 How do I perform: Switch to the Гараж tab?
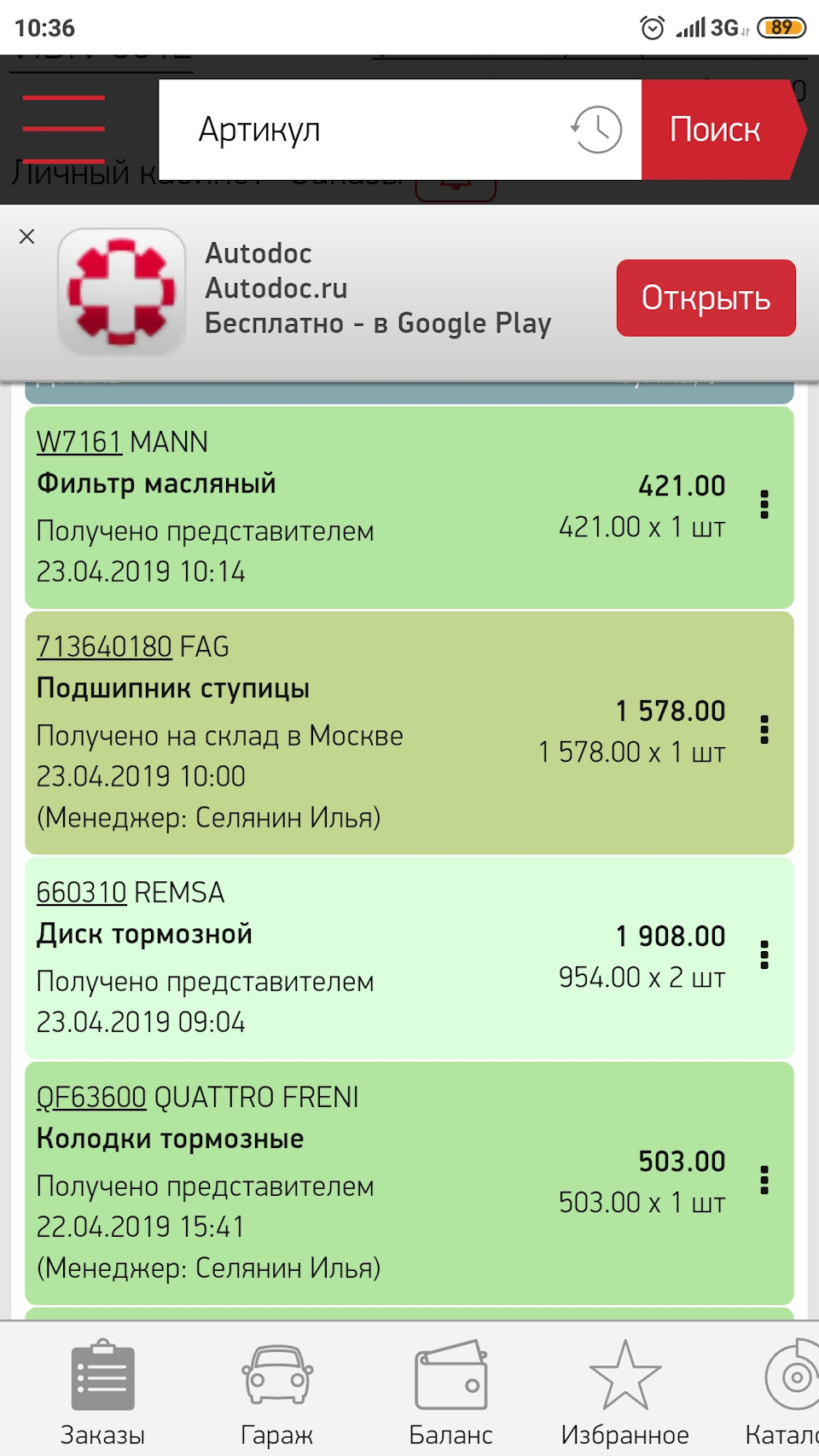click(x=277, y=1392)
